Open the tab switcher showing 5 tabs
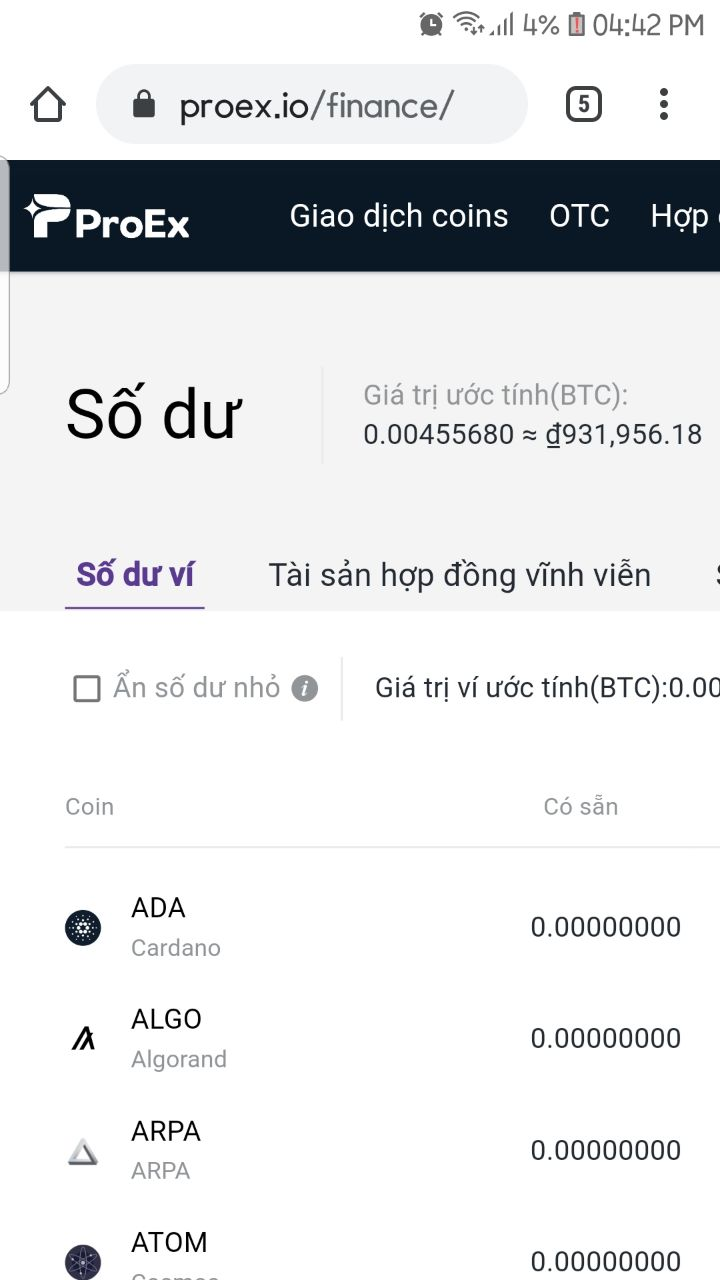This screenshot has height=1280, width=720. point(584,105)
